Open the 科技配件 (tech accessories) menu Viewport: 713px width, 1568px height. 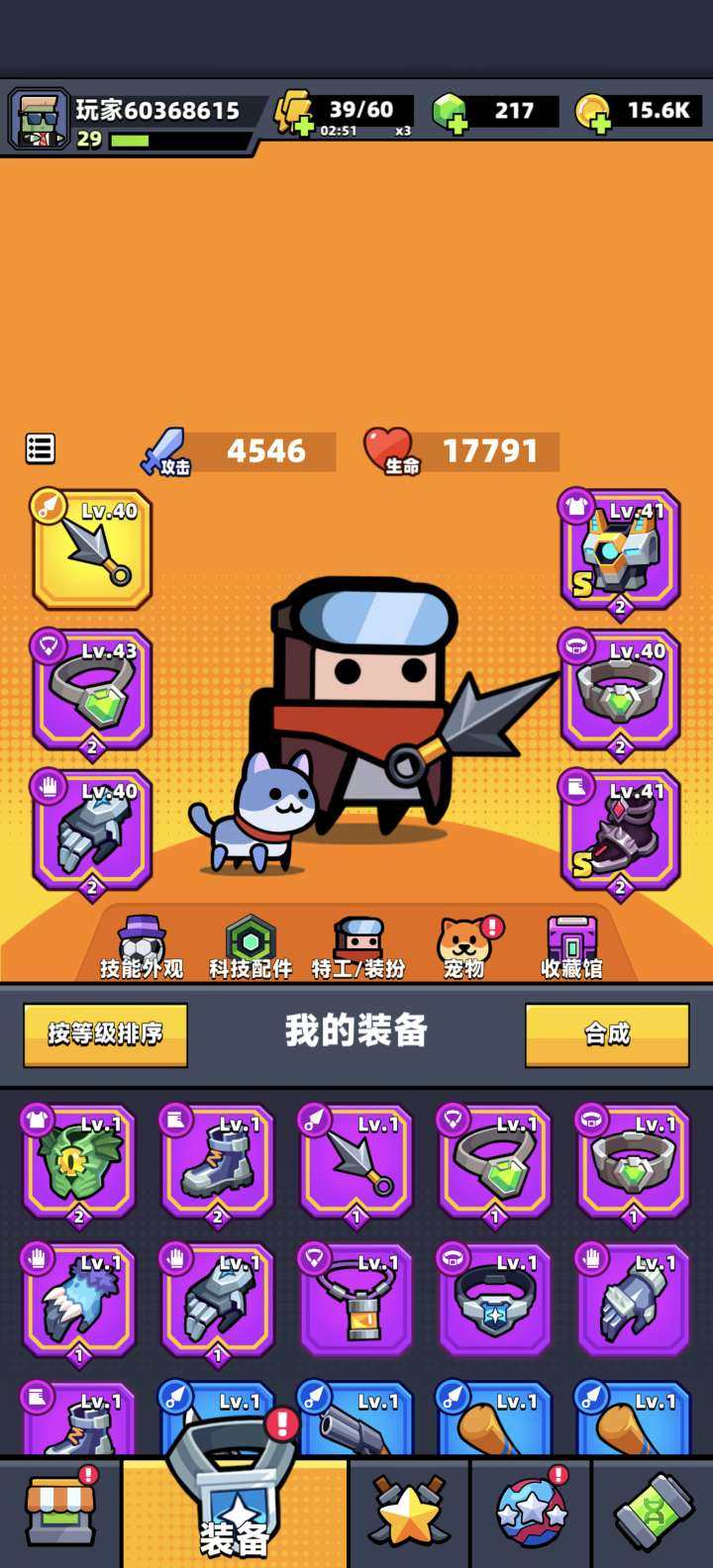[x=250, y=945]
